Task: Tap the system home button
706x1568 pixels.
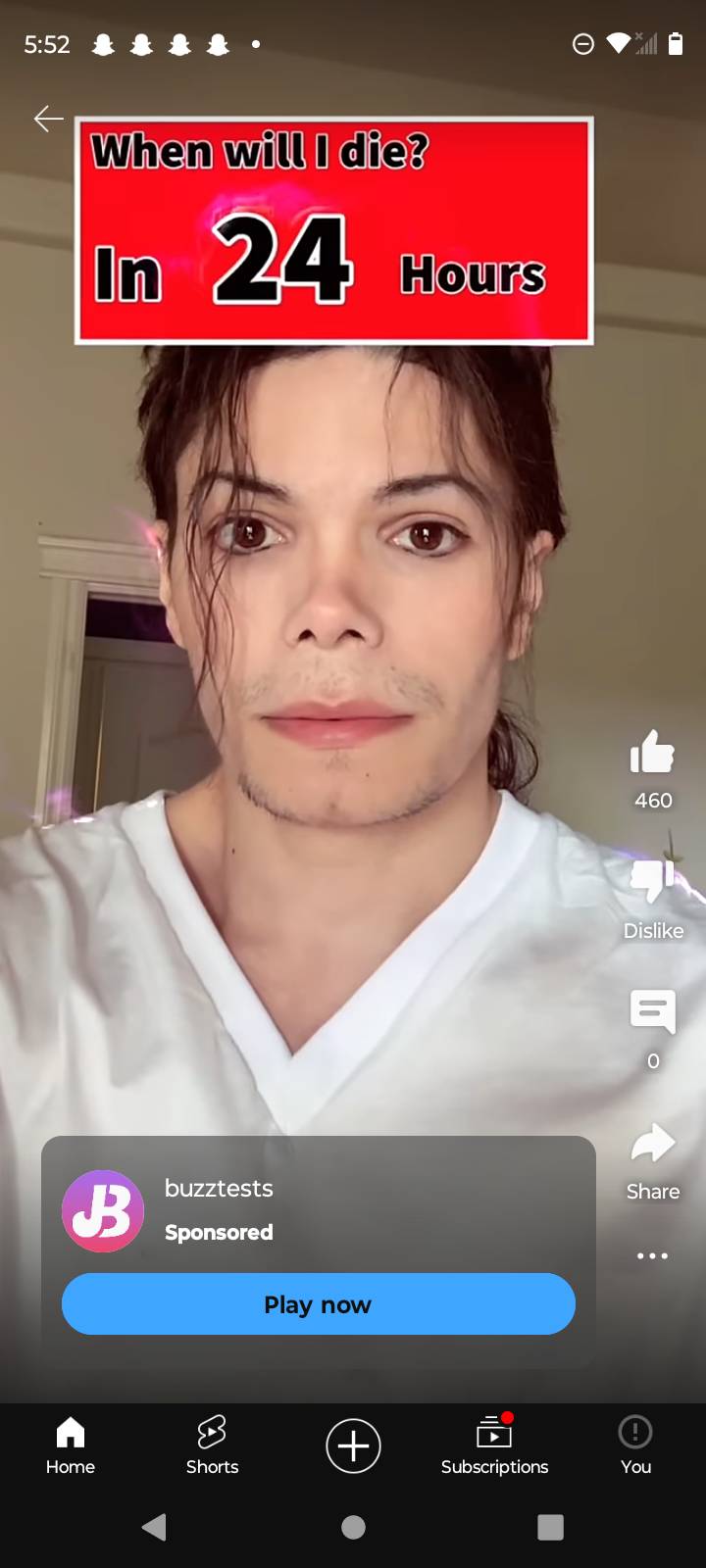Action: pos(353,1527)
